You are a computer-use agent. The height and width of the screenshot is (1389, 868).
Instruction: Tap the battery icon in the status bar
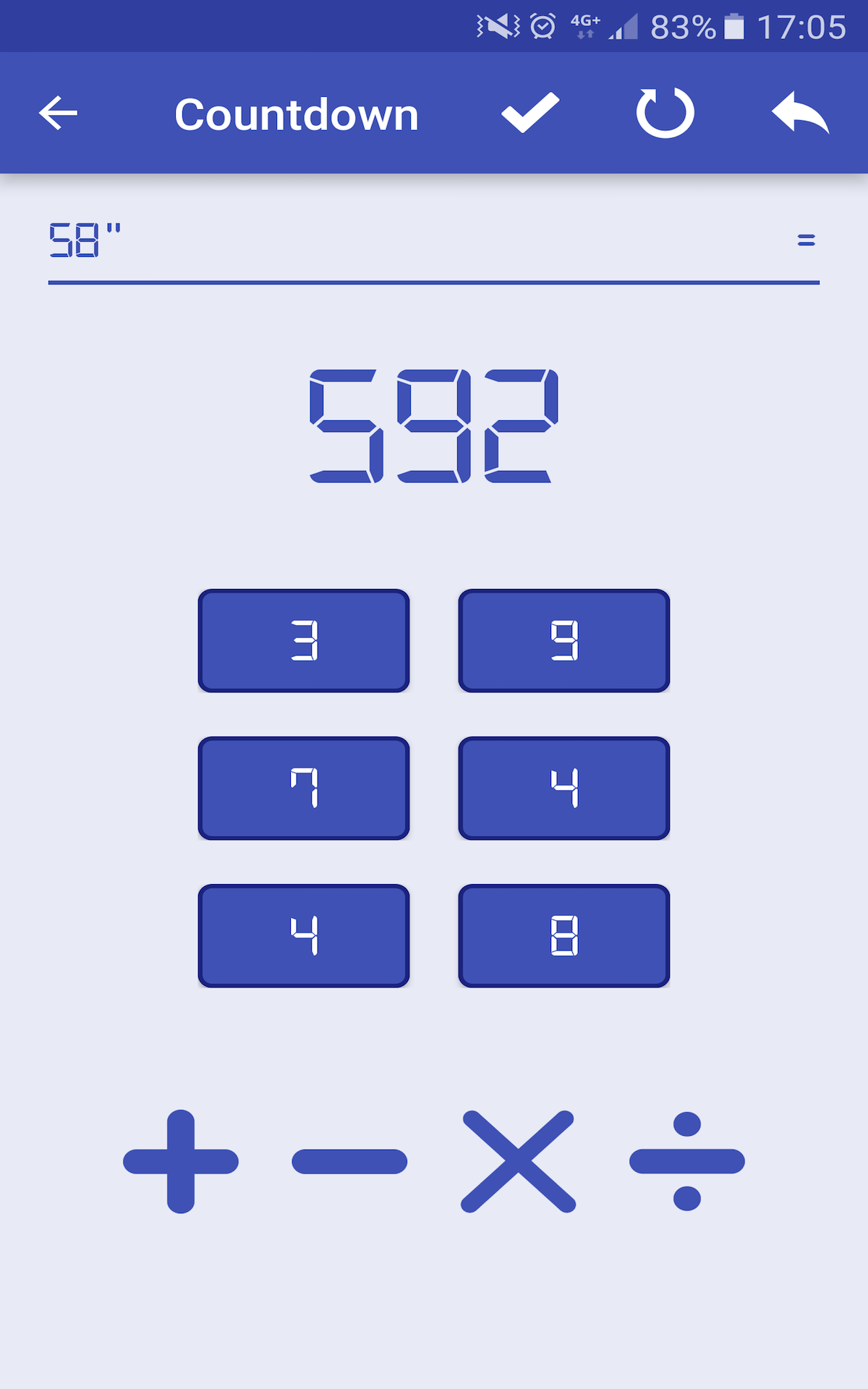click(733, 24)
